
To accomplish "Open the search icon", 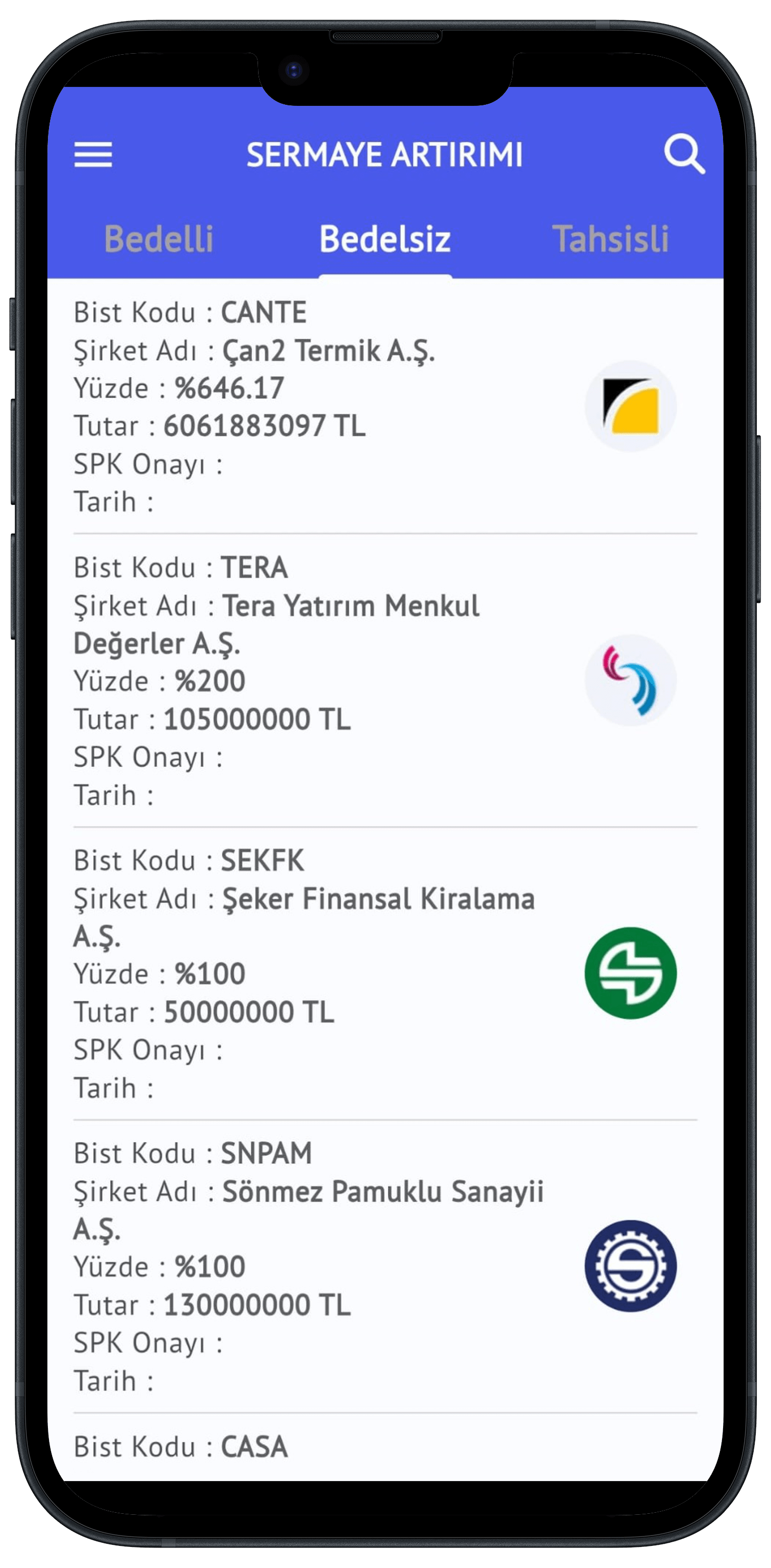I will pos(684,154).
